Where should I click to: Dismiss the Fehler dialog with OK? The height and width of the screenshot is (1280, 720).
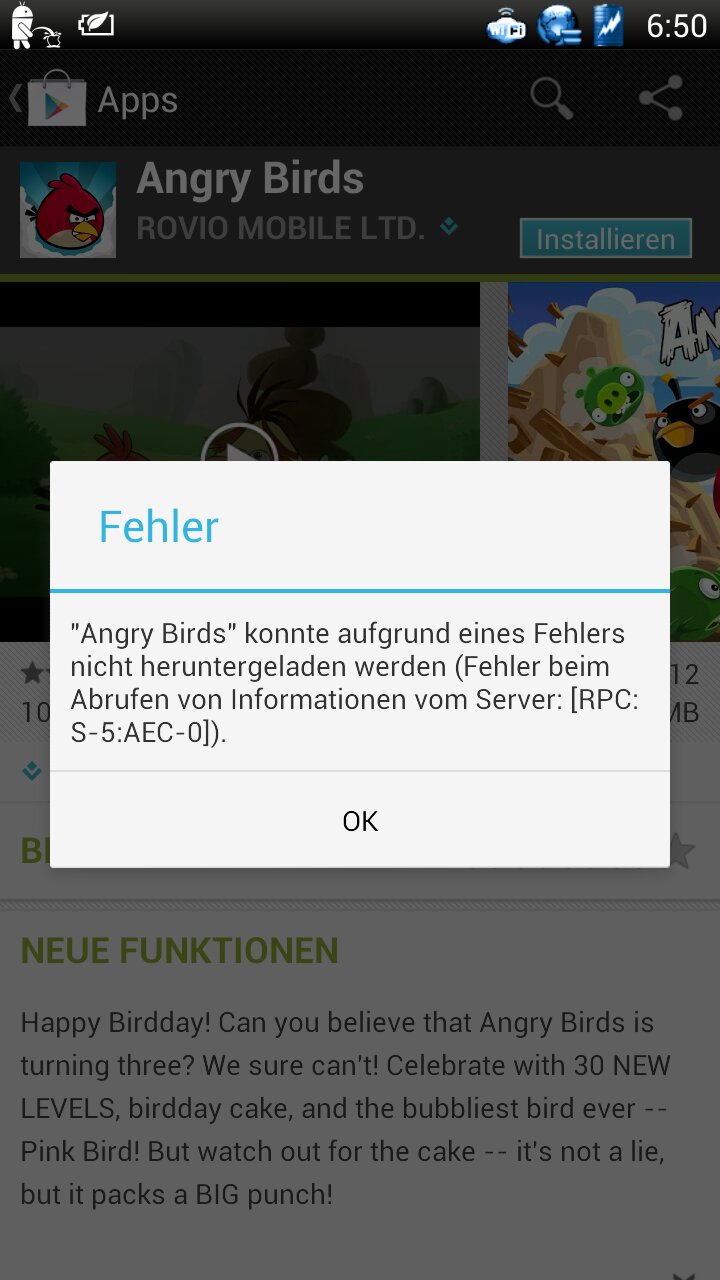[x=360, y=820]
